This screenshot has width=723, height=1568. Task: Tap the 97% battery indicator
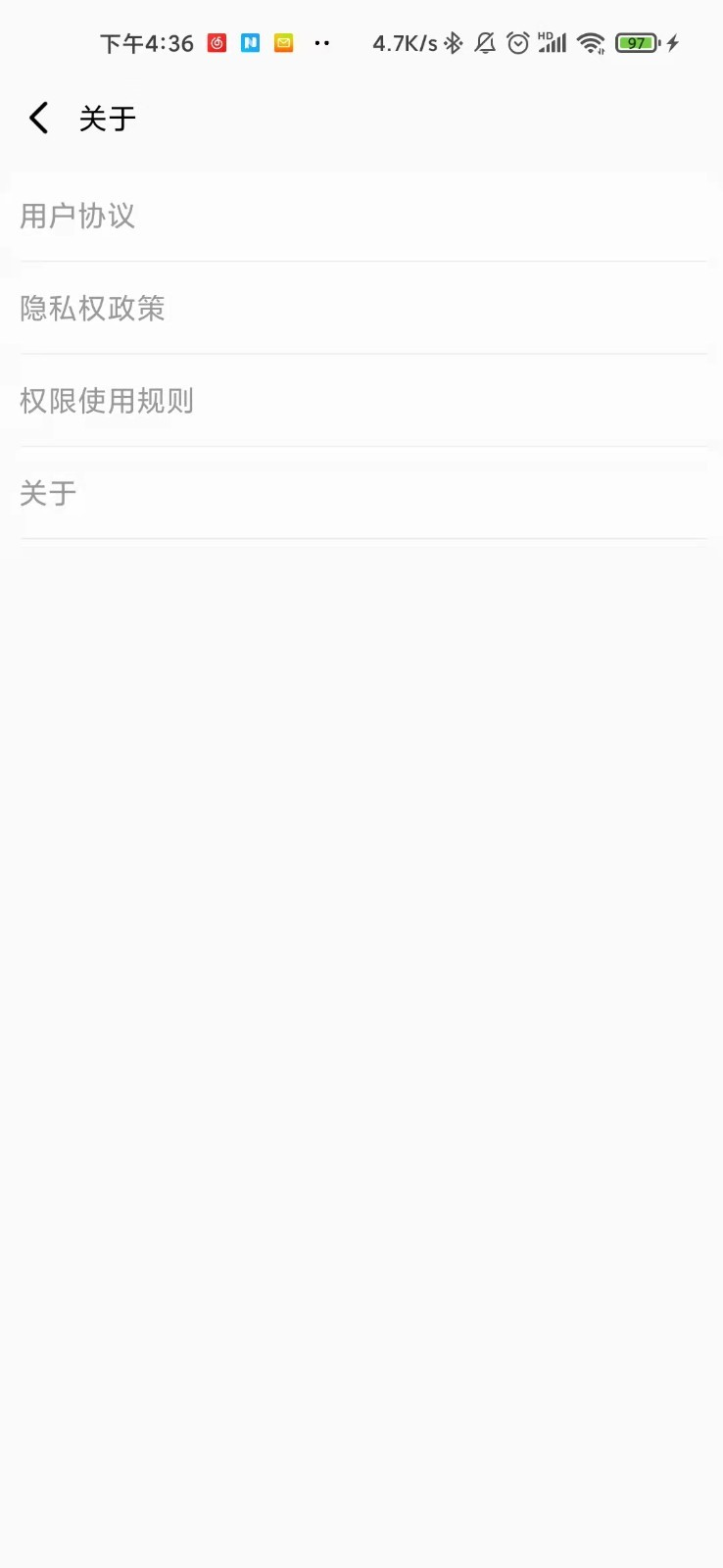[637, 42]
